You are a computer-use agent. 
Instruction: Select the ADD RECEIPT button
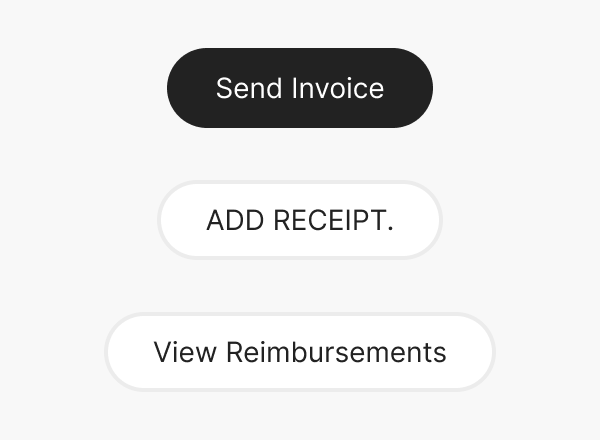[x=300, y=220]
